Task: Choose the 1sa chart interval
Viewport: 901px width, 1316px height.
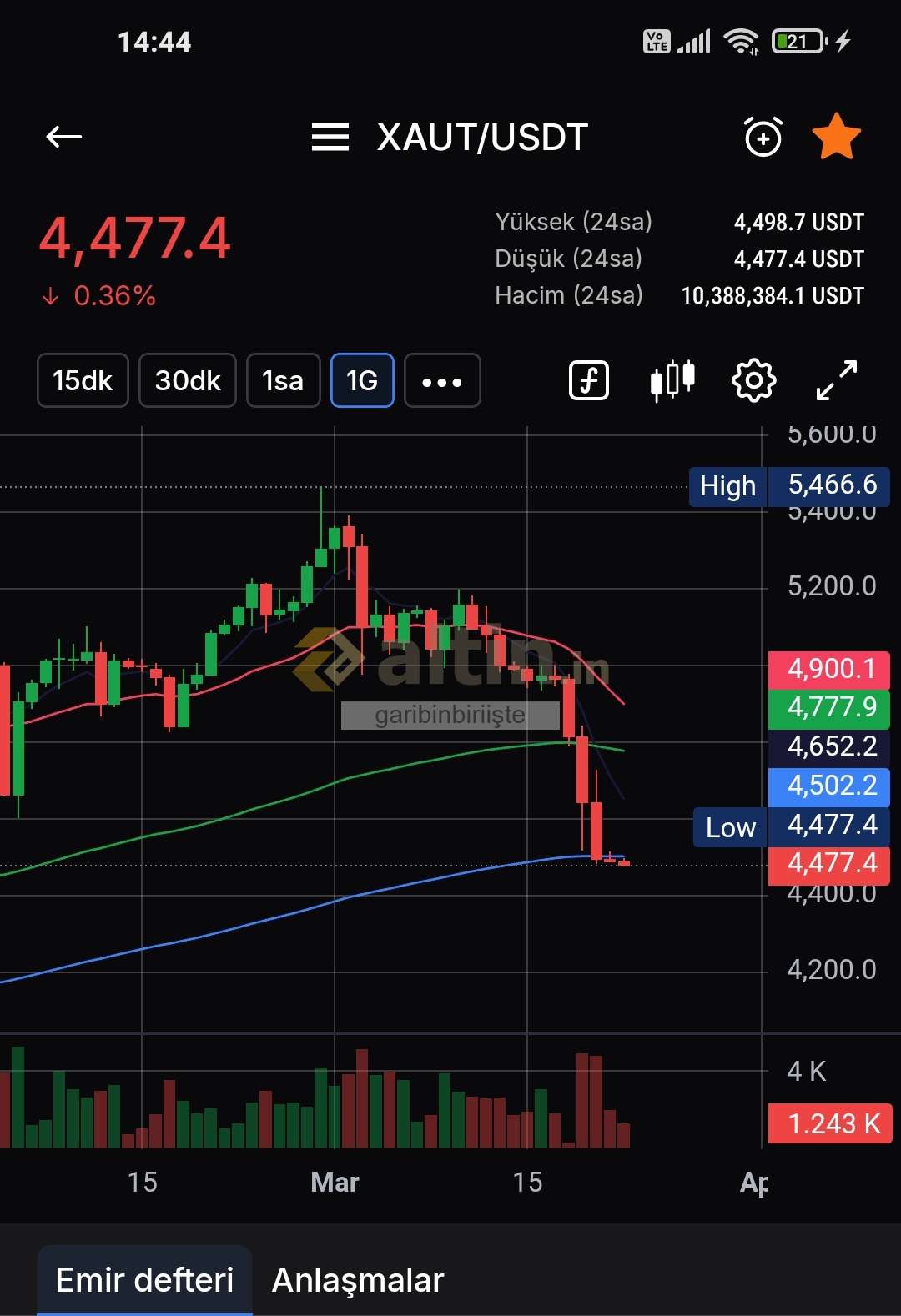Action: tap(283, 381)
